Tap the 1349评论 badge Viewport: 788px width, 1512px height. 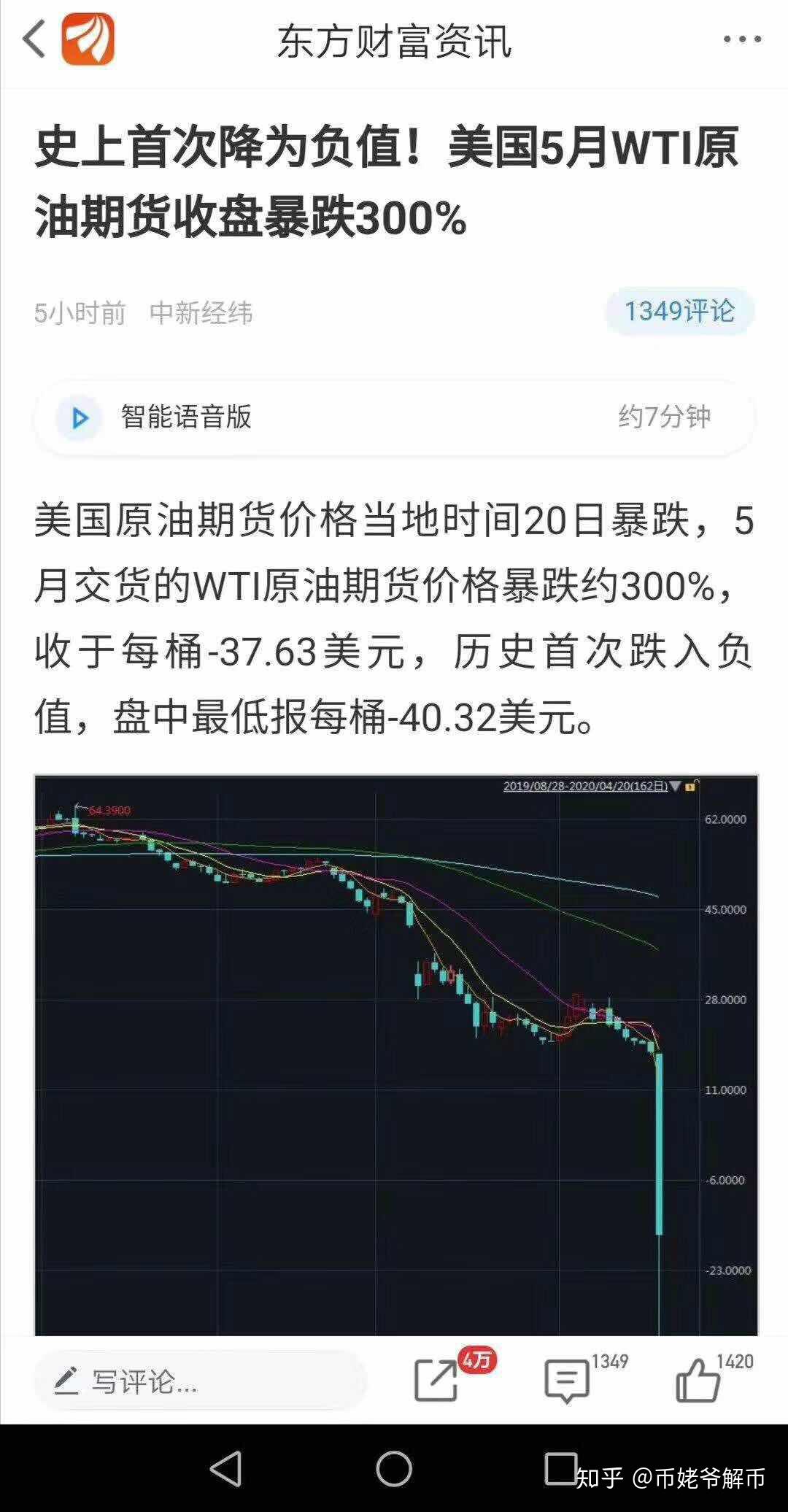tap(679, 311)
